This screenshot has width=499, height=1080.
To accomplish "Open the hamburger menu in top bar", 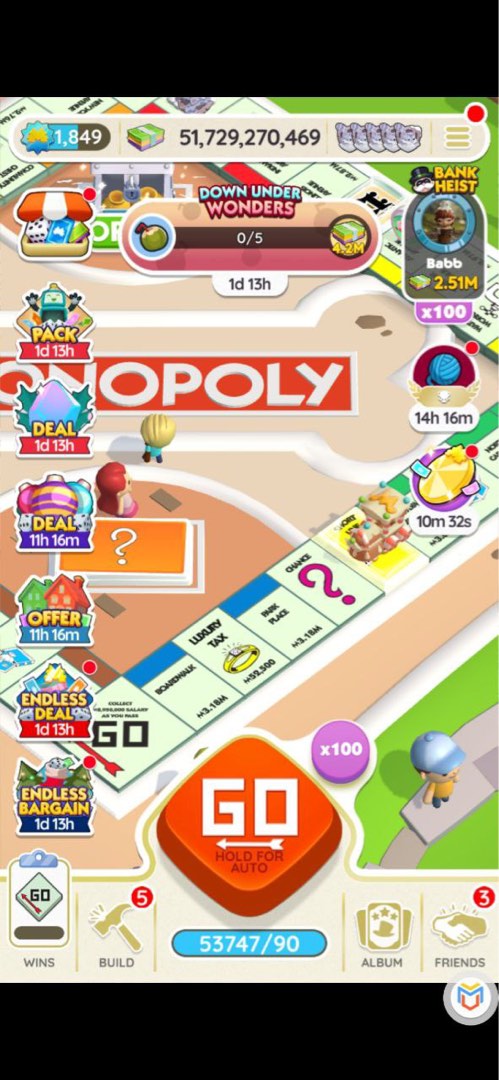I will click(457, 137).
